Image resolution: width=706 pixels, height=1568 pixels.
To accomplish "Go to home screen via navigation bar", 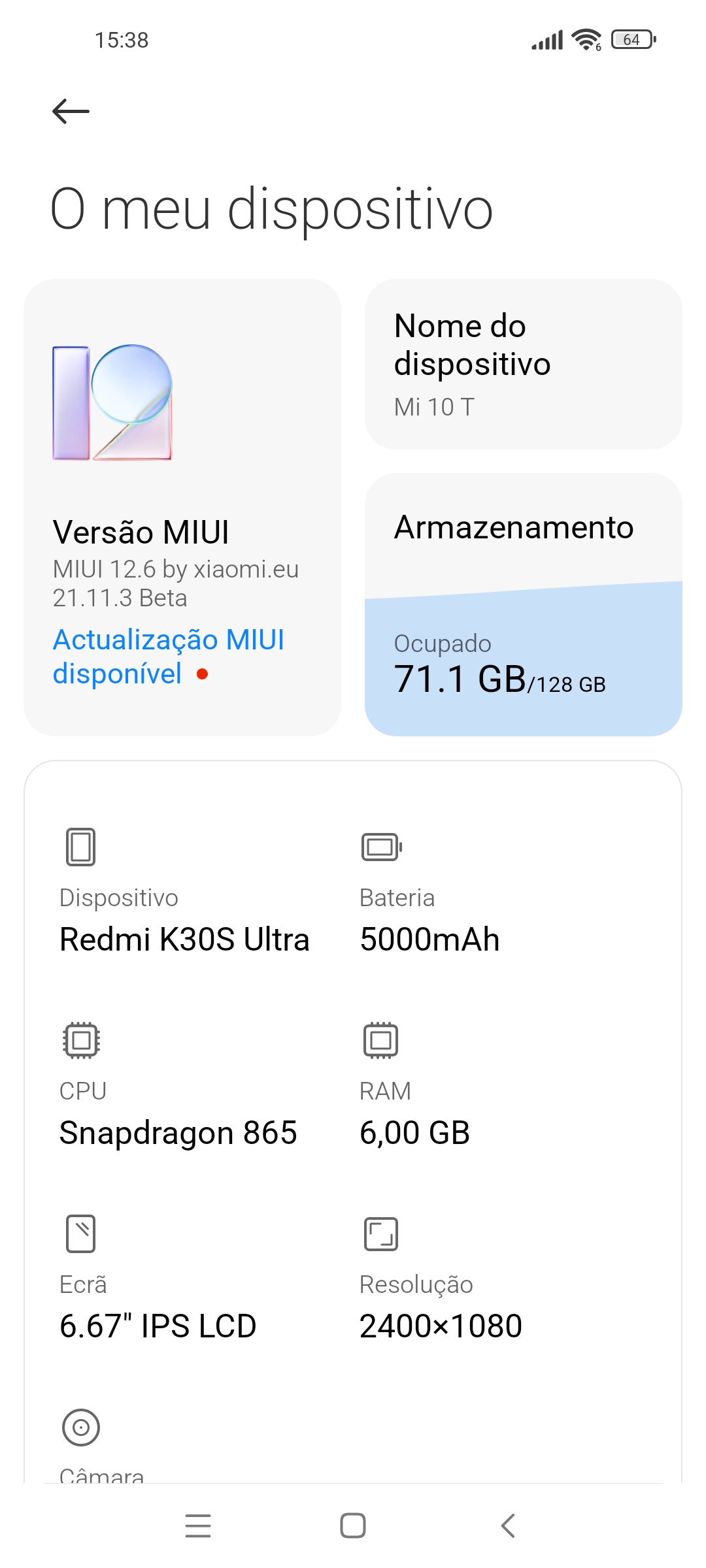I will (353, 1526).
